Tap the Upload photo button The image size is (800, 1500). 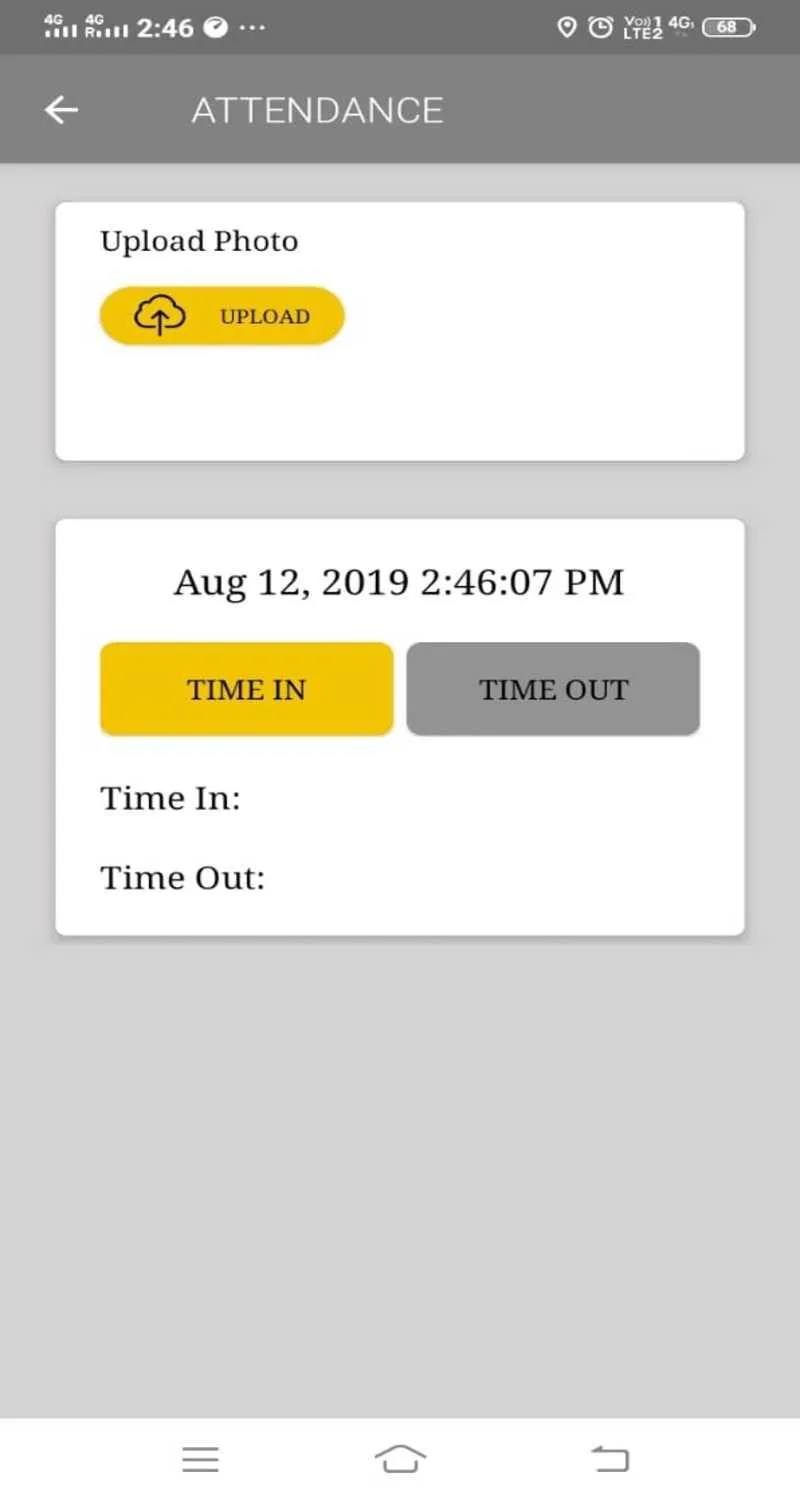(222, 316)
